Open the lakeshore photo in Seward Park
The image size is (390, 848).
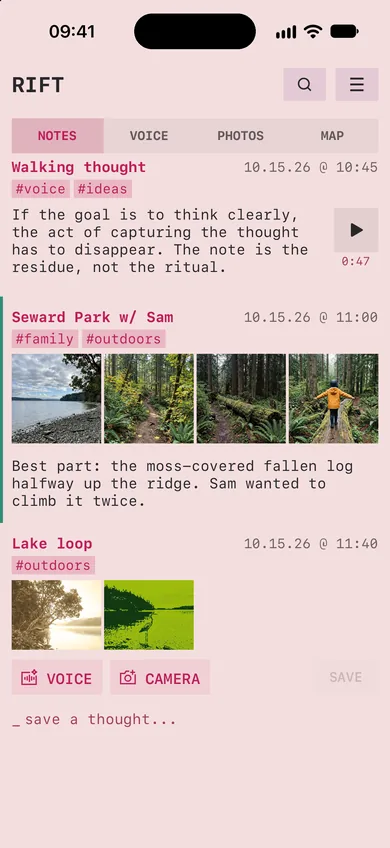point(56,399)
